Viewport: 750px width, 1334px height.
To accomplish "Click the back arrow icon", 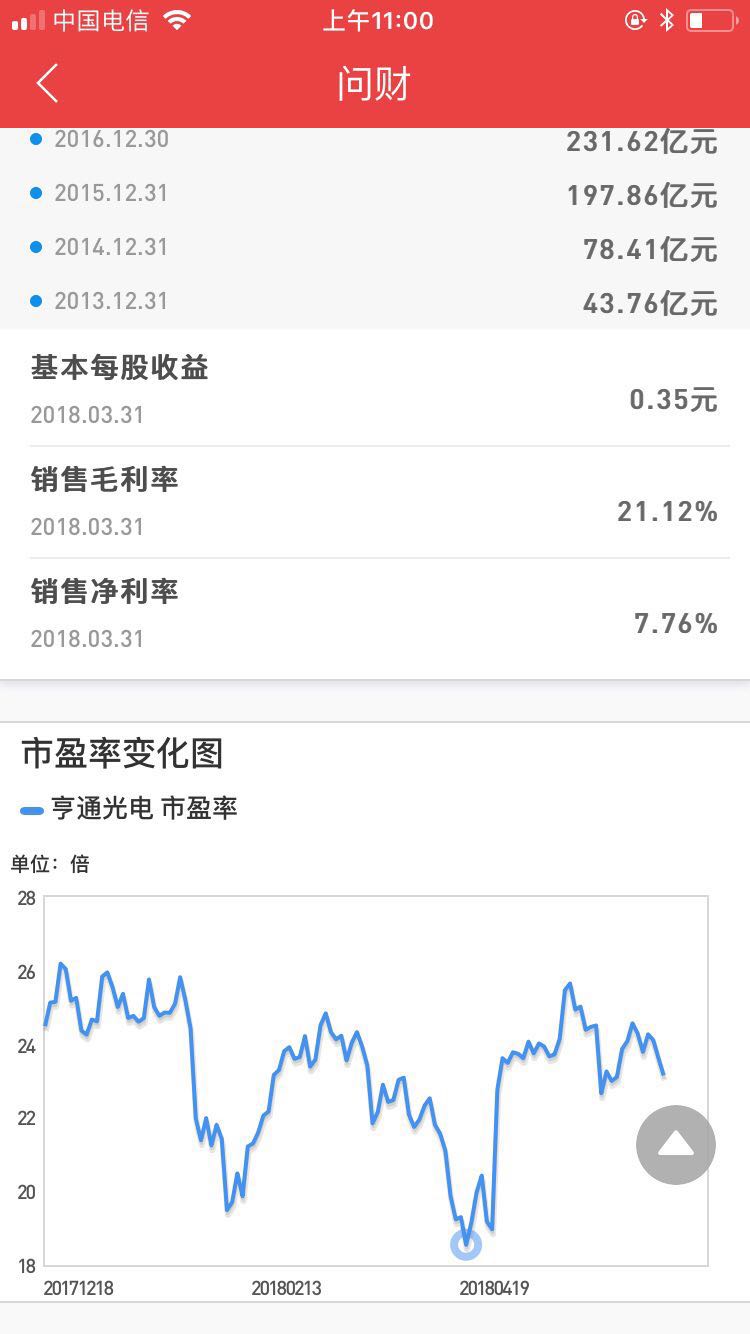I will tap(46, 84).
